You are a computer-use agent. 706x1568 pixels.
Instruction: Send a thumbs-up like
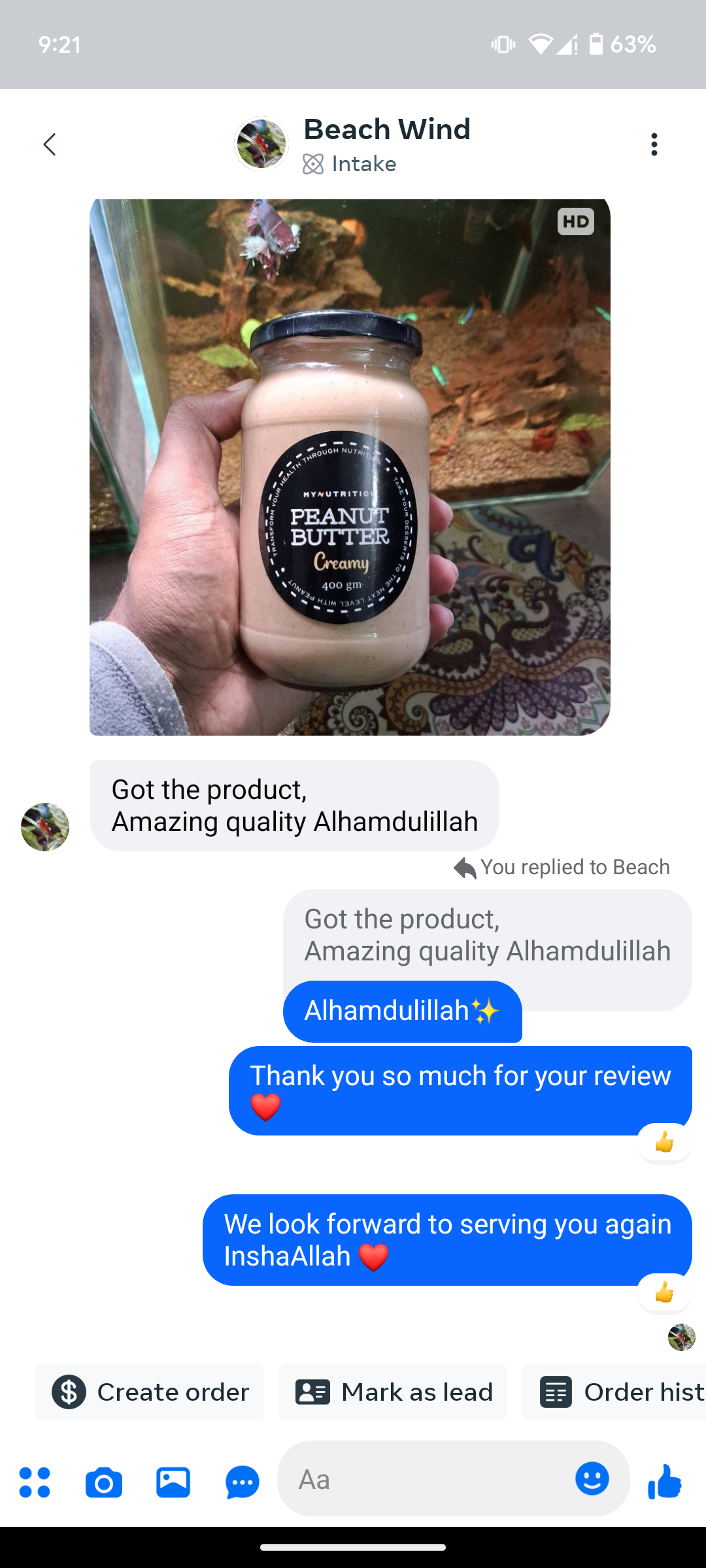pyautogui.click(x=665, y=1480)
